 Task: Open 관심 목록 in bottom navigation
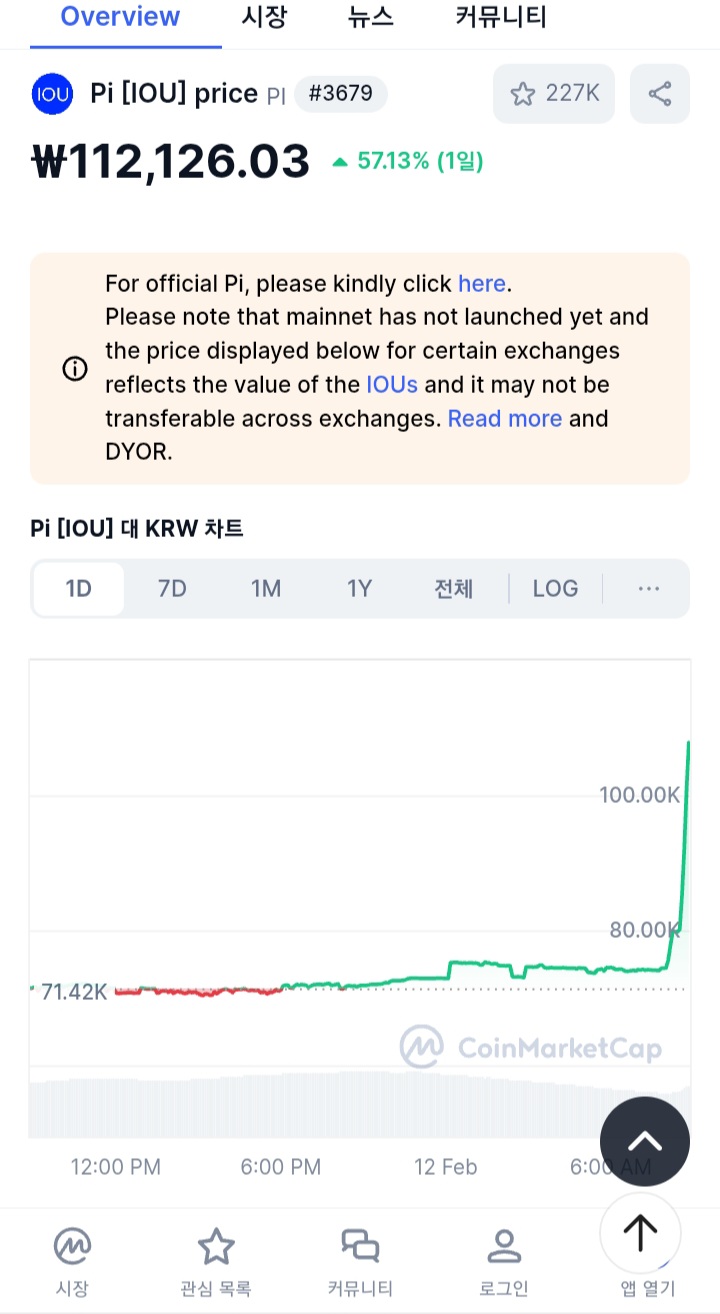tap(216, 1264)
